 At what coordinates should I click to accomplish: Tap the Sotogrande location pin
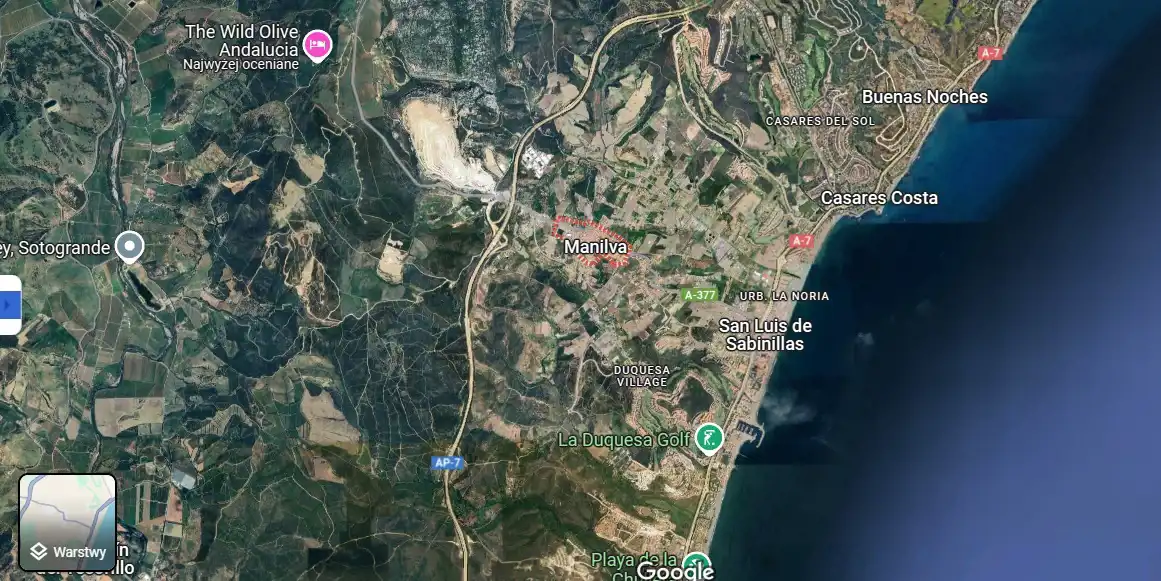[129, 245]
